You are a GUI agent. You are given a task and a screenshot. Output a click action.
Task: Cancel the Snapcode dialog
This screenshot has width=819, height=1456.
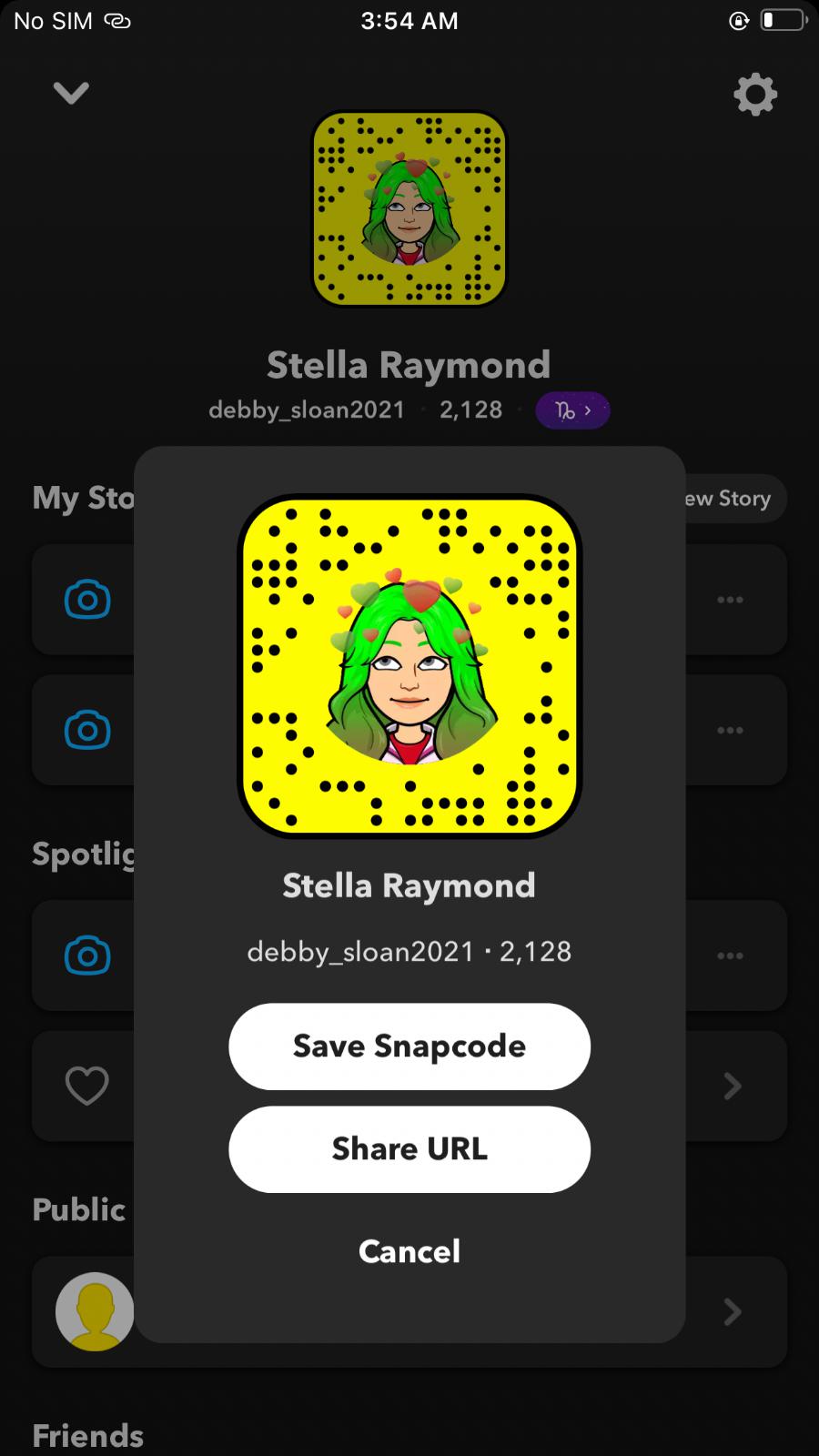coord(409,1252)
